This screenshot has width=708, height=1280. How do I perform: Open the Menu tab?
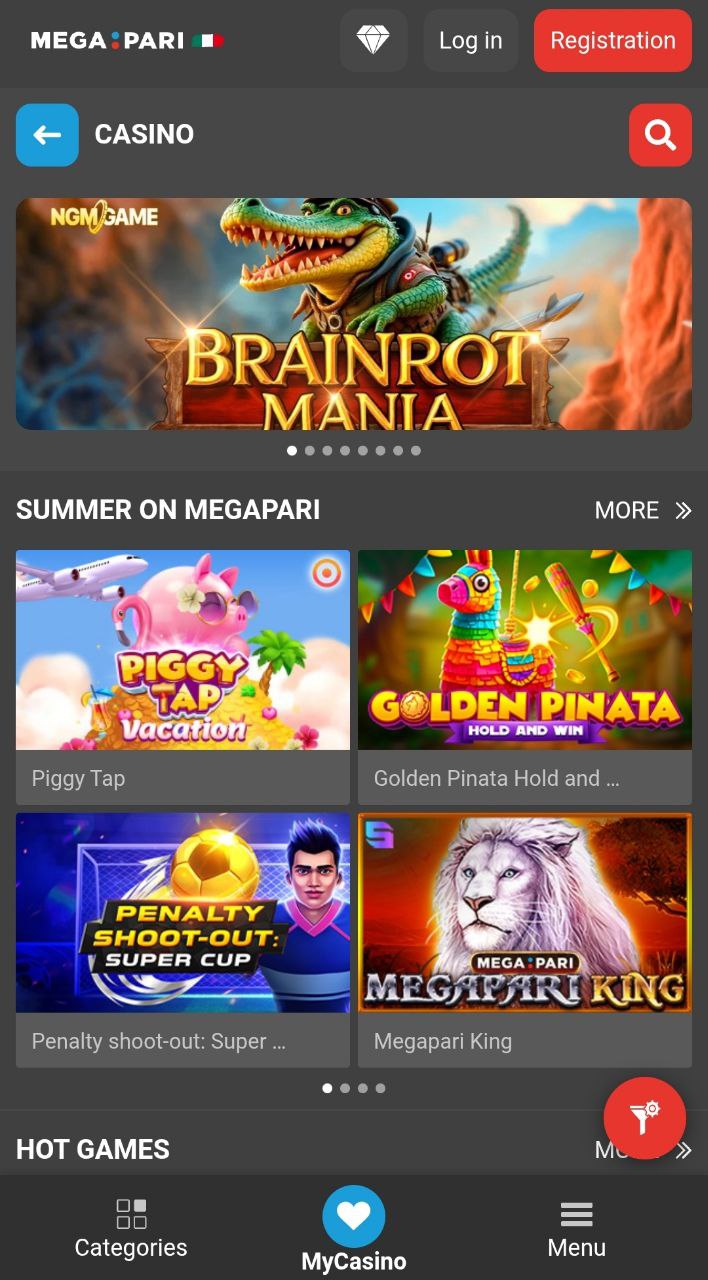tap(577, 1230)
